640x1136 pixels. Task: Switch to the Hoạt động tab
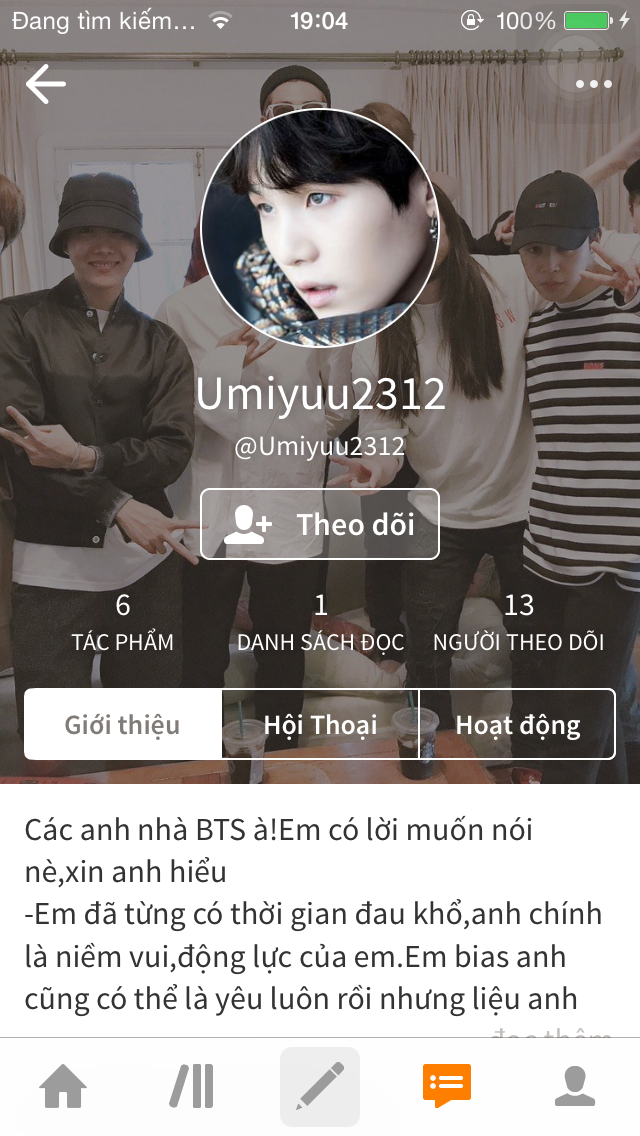point(517,724)
